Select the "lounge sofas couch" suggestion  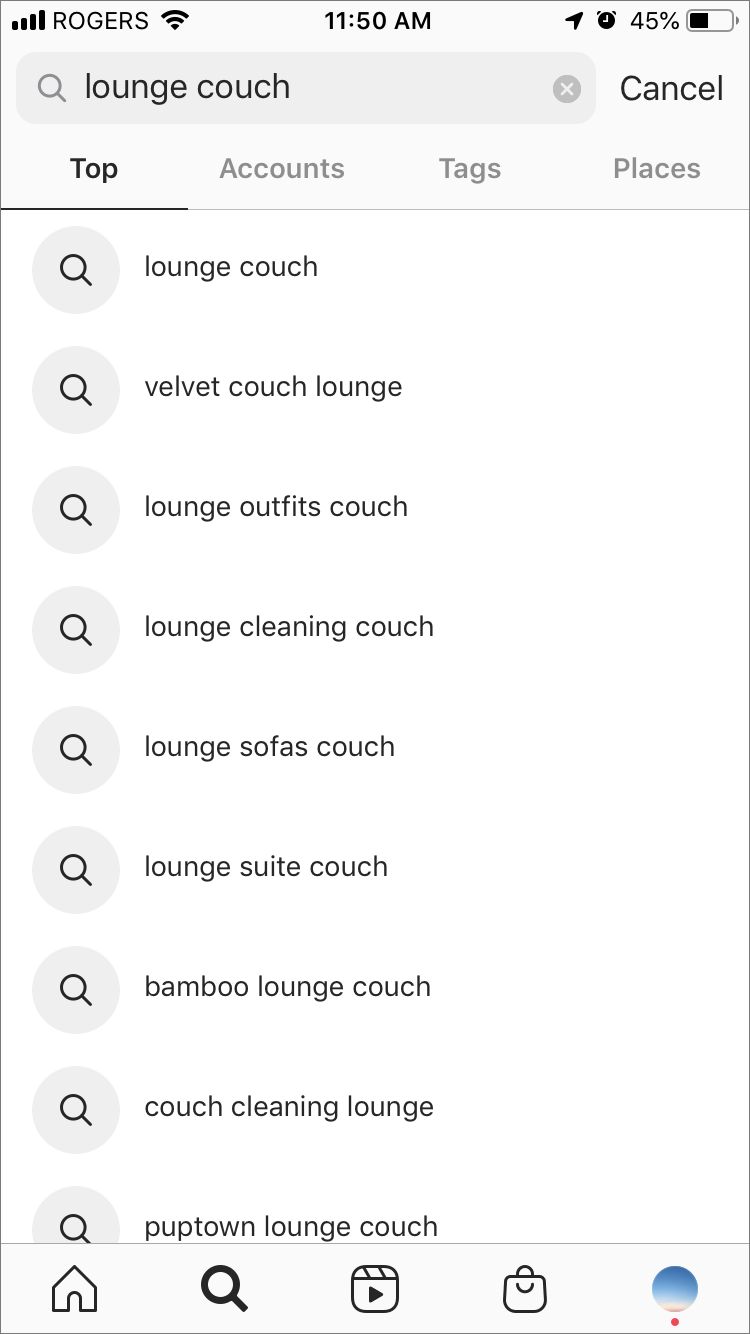(x=375, y=748)
